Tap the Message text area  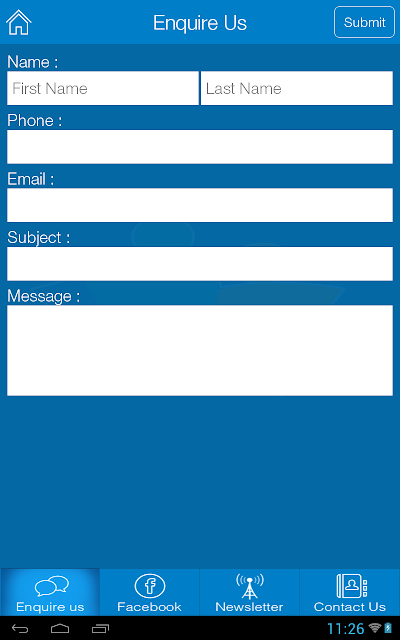point(200,350)
